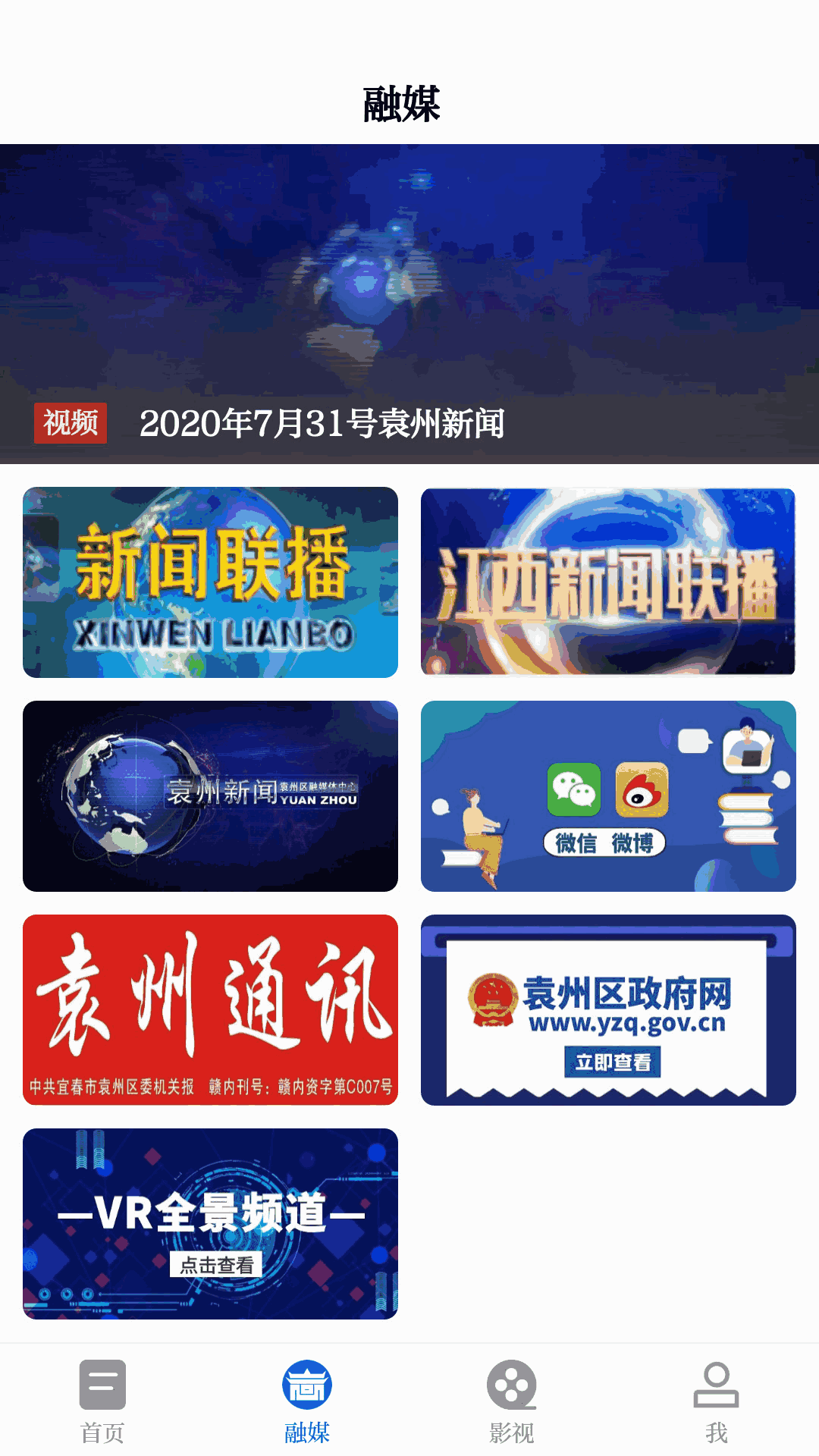Screen dimensions: 819x1456
Task: Tap the red 视频 video badge
Action: [71, 423]
